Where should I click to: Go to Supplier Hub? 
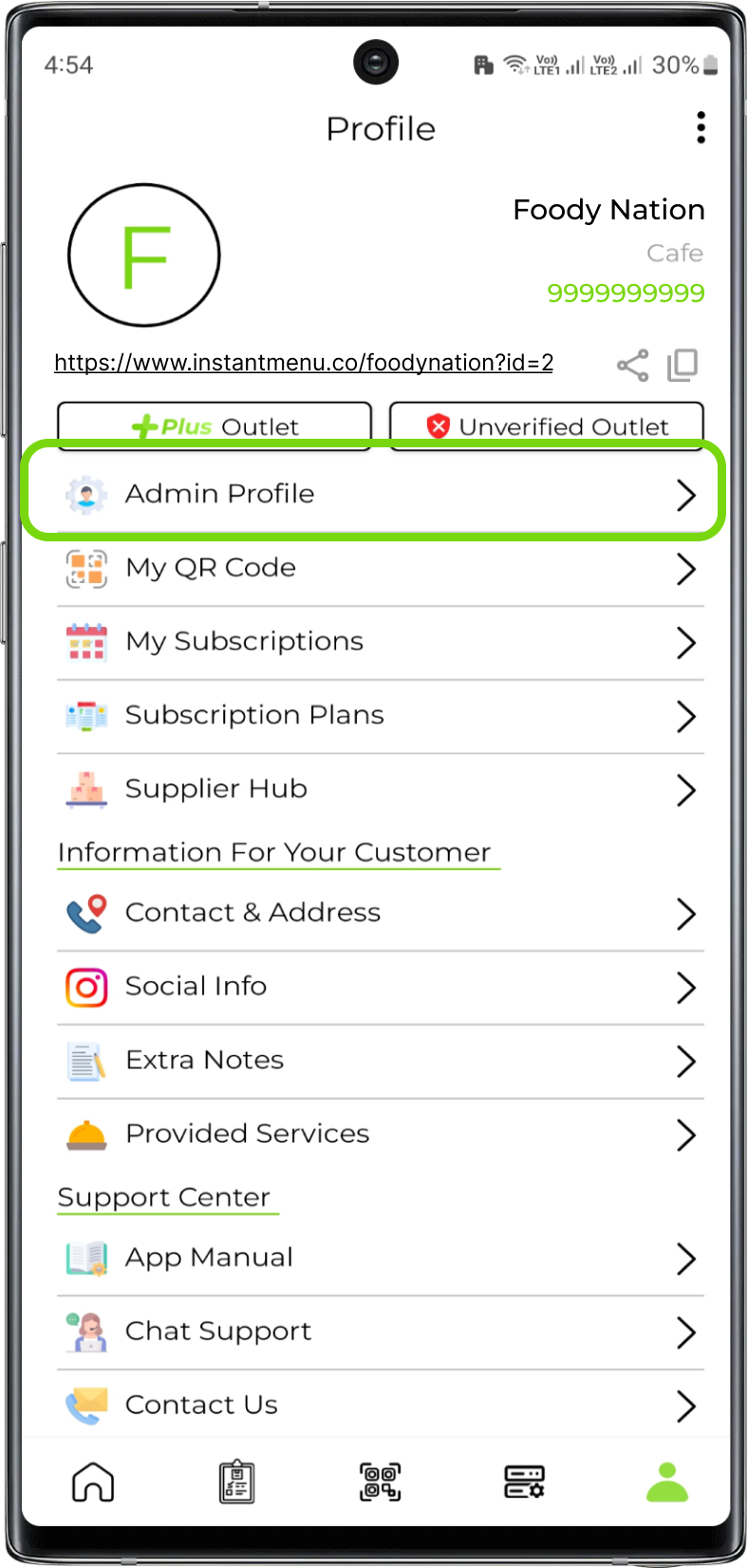click(380, 789)
